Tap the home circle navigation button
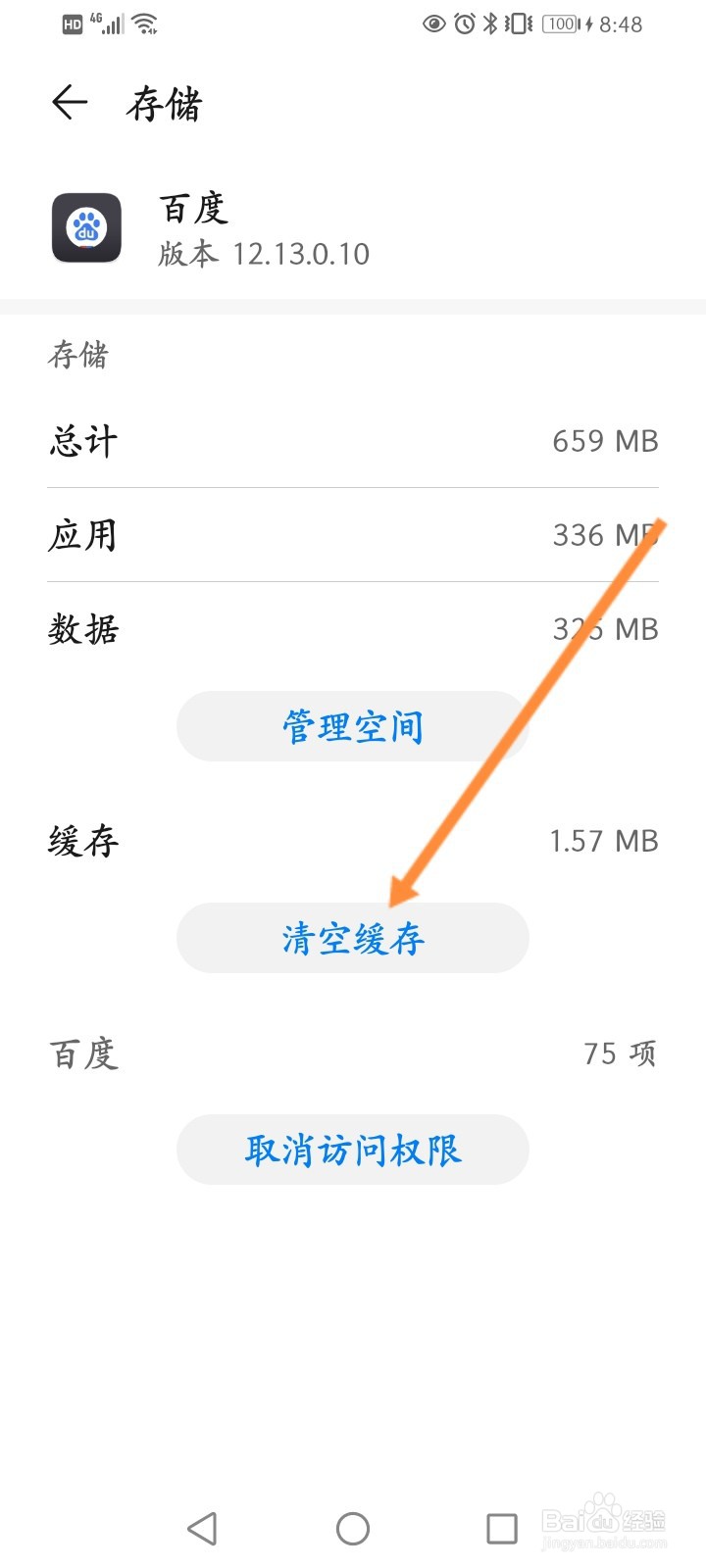The height and width of the screenshot is (1568, 706). 352,1527
